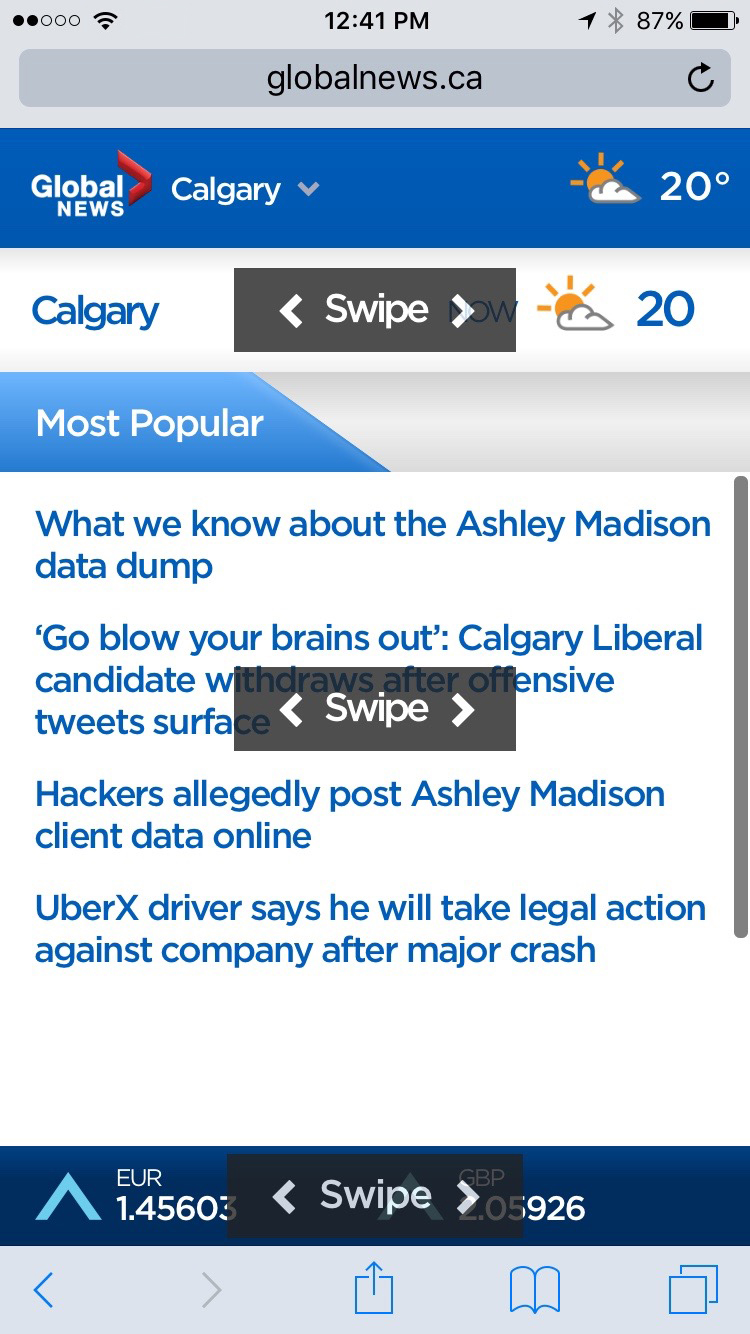
Task: Open Safari bookmarks
Action: tap(535, 1290)
